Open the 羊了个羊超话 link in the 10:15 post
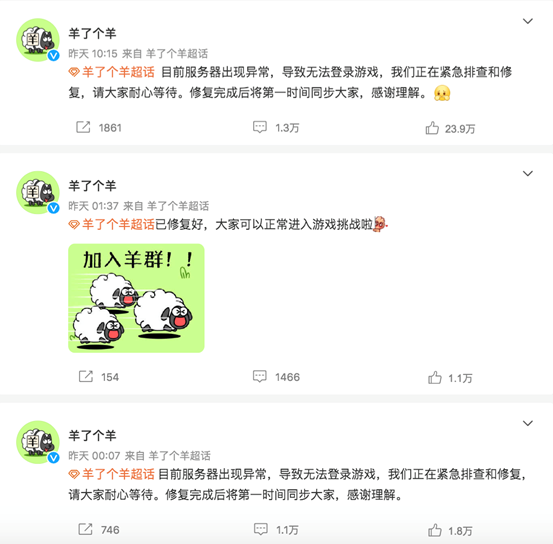The width and height of the screenshot is (553, 544). pos(111,72)
